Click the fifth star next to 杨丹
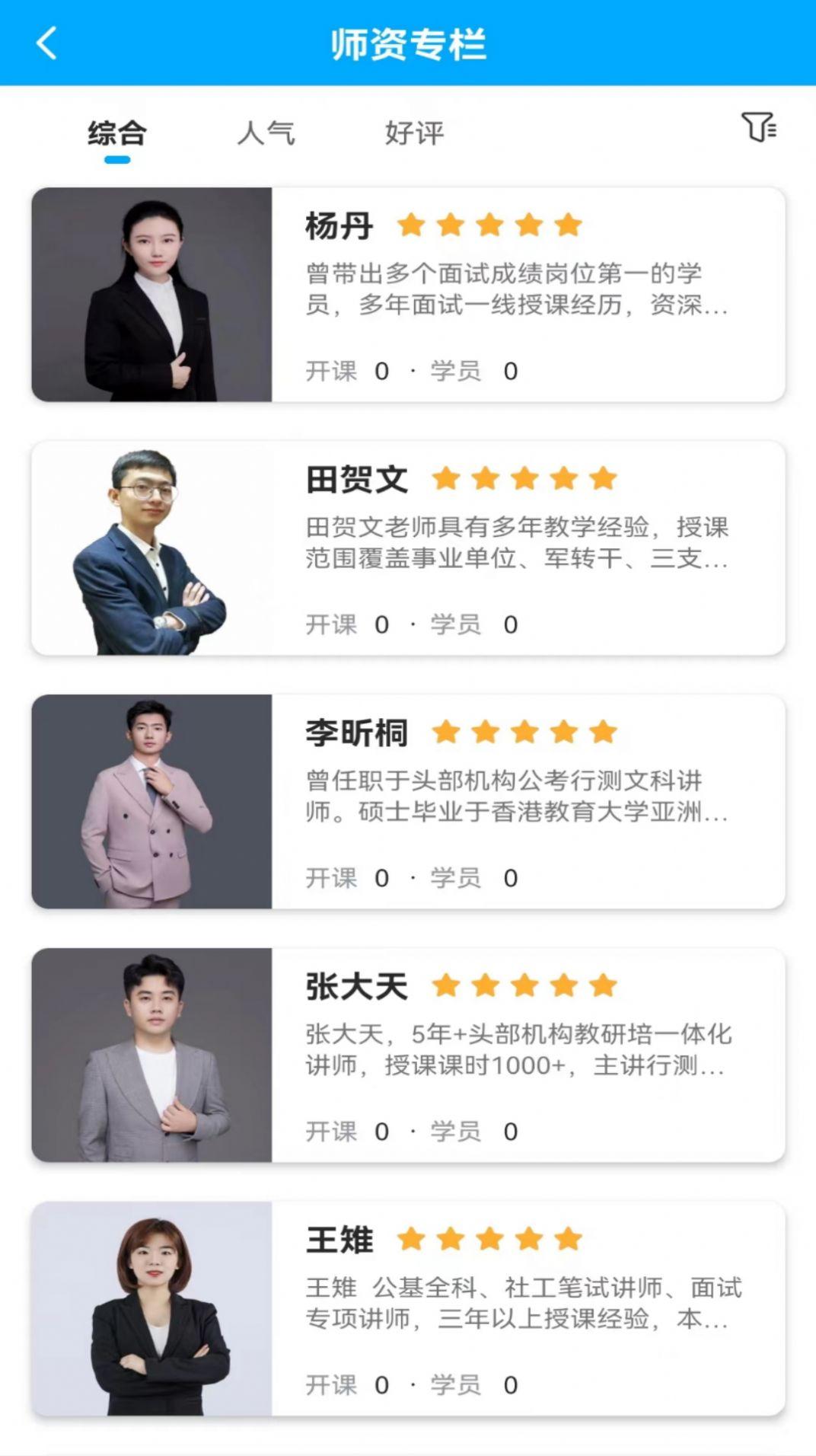 point(566,225)
